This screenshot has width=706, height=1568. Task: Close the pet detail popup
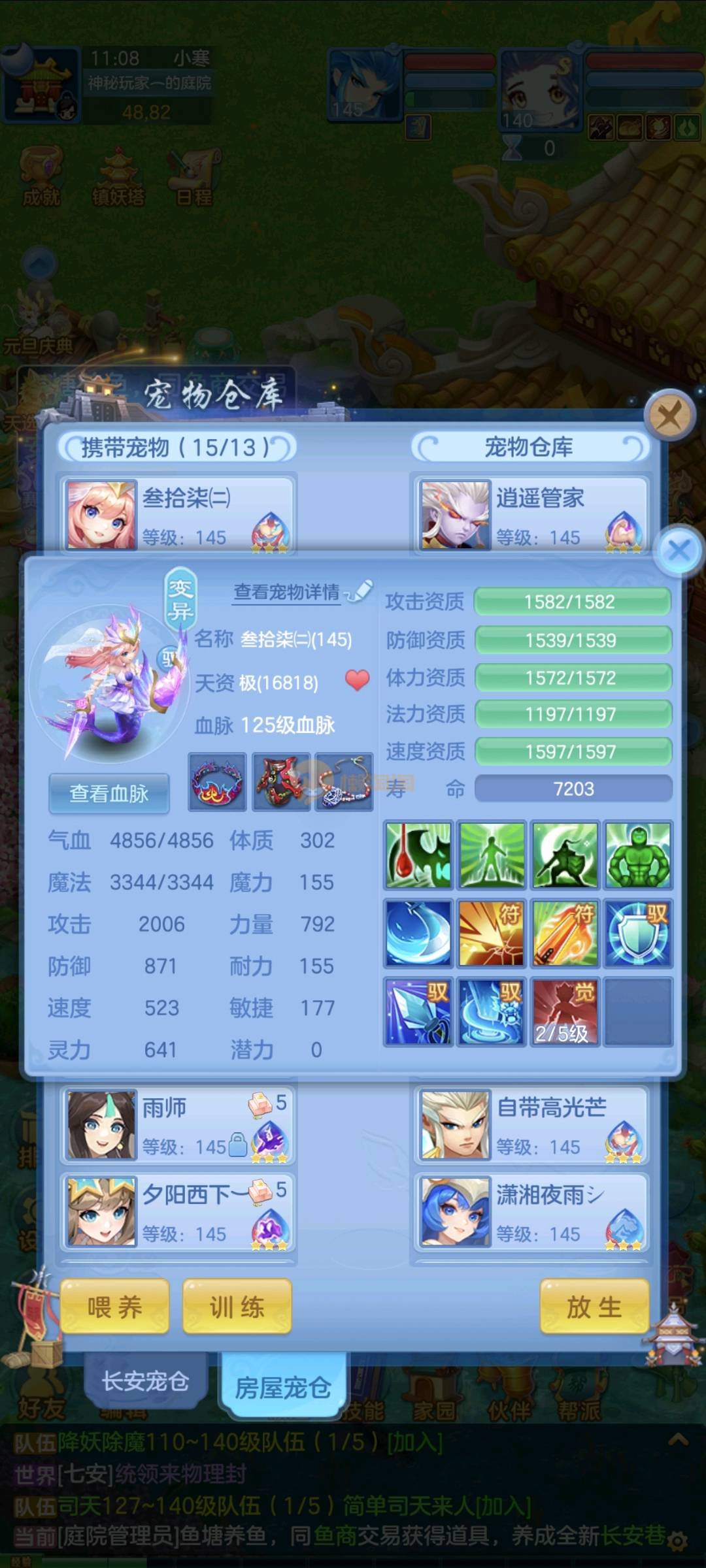point(679,550)
